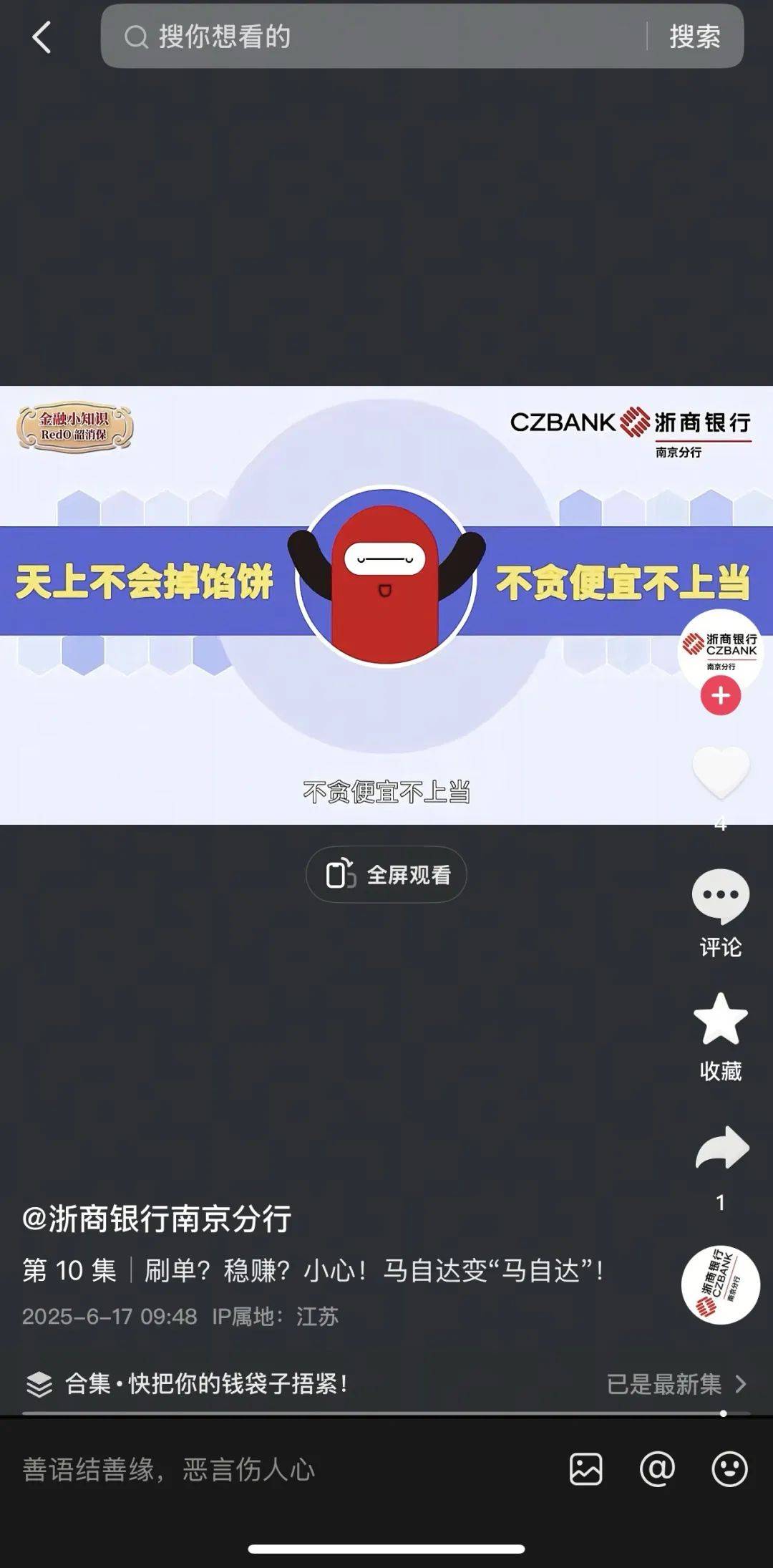Open the spinning sound disc icon
This screenshot has height=1568, width=773.
pyautogui.click(x=720, y=1285)
